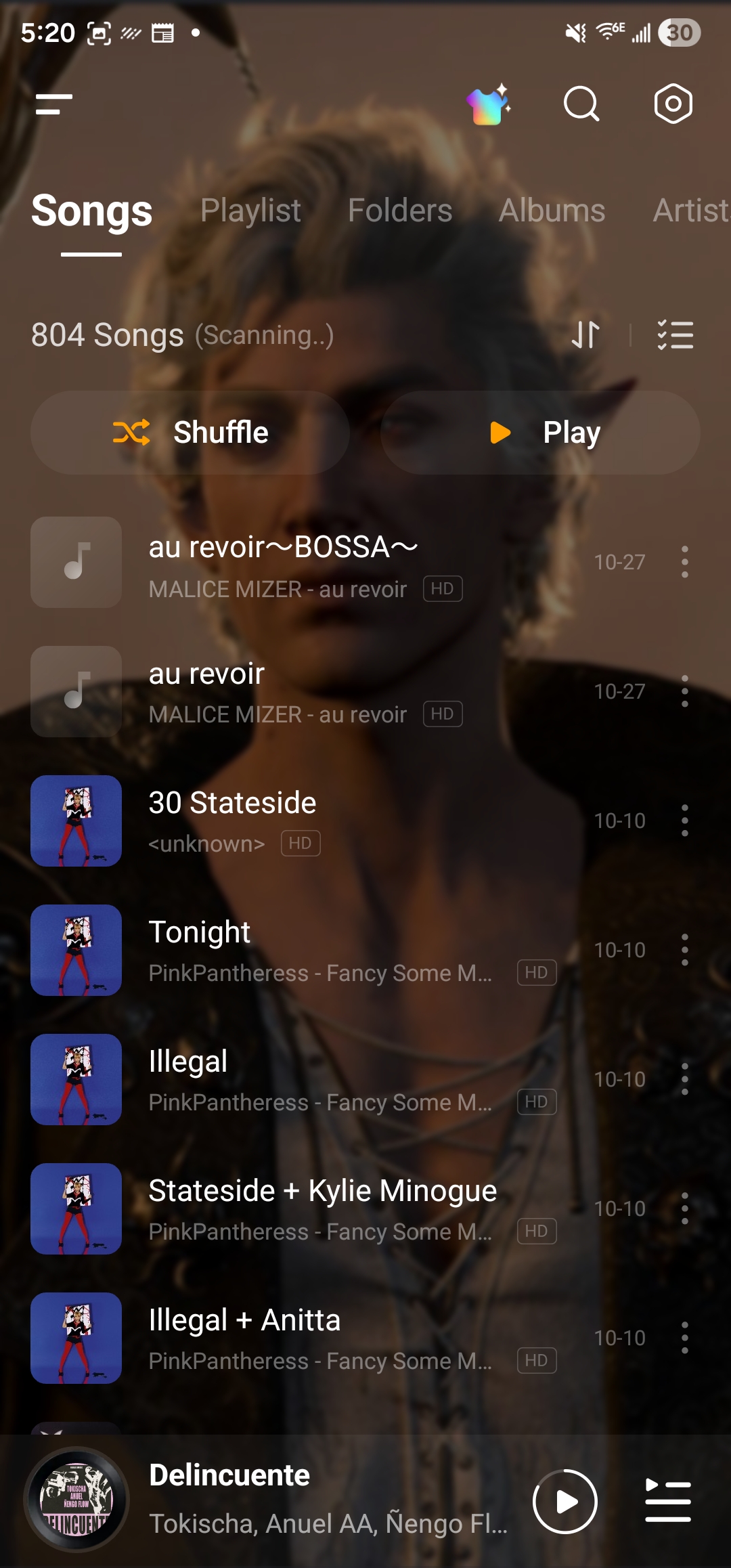Image resolution: width=731 pixels, height=1568 pixels.
Task: Resume playback of Delincuente
Action: 565,1502
